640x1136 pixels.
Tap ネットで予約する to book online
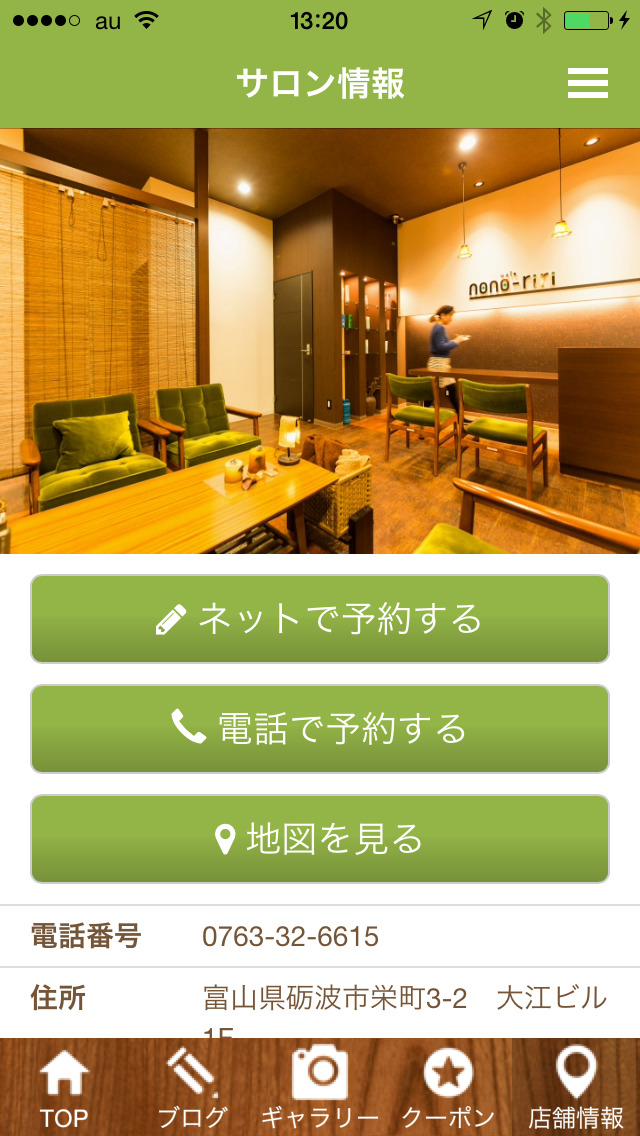pyautogui.click(x=320, y=619)
